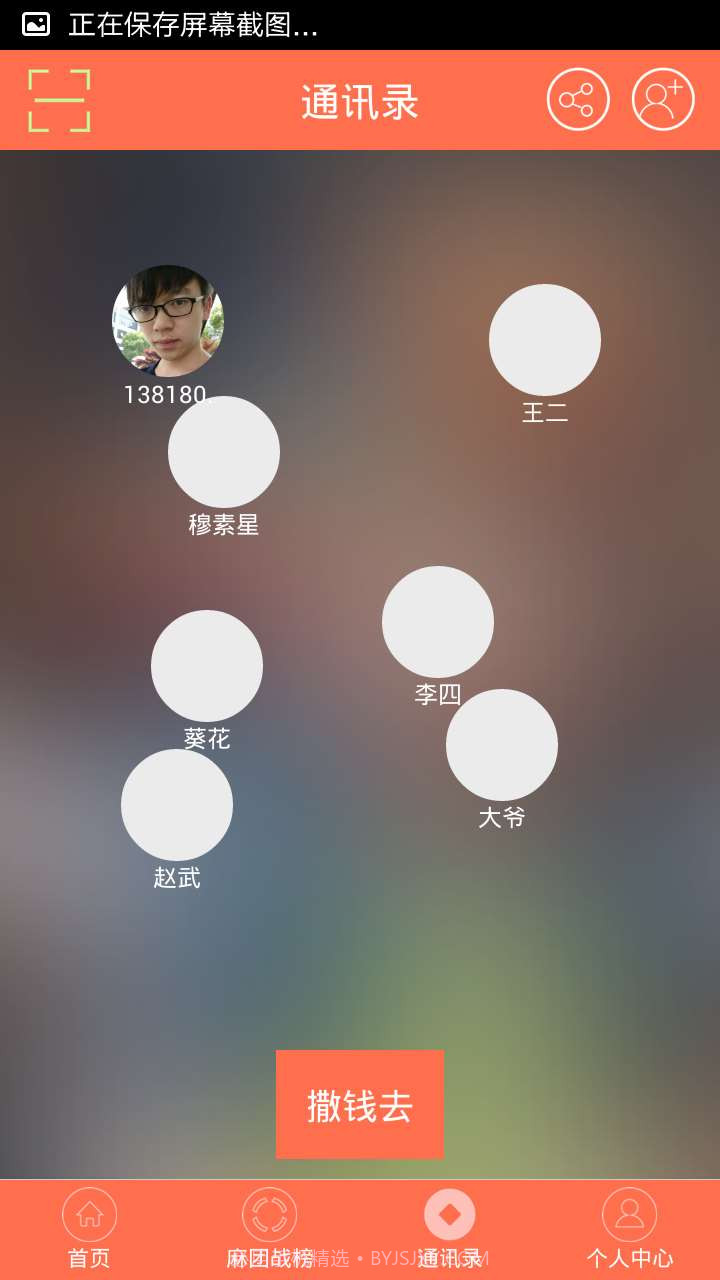
Task: Select 赵武's contact bubble
Action: coord(177,804)
